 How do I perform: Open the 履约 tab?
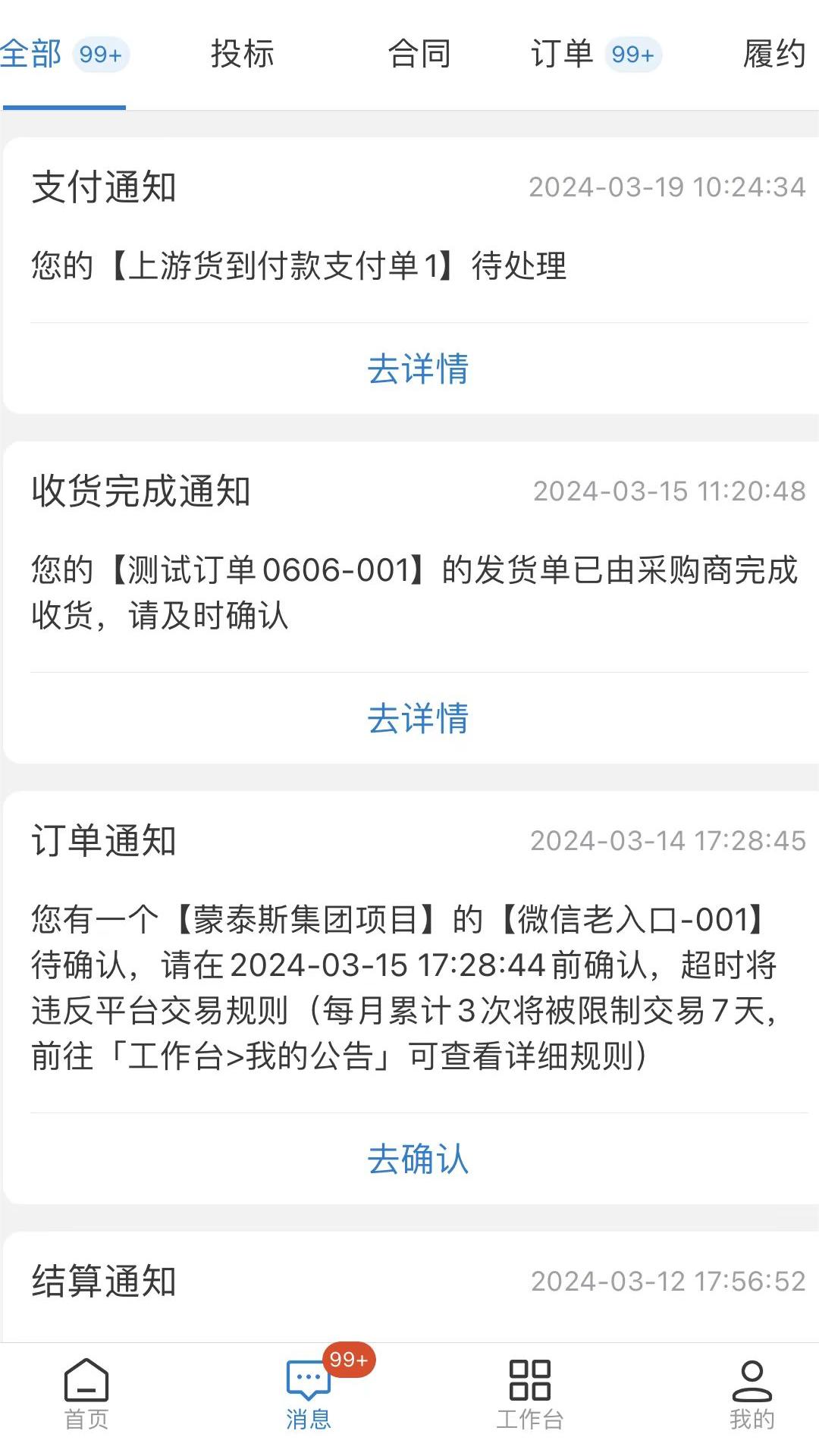(x=775, y=54)
